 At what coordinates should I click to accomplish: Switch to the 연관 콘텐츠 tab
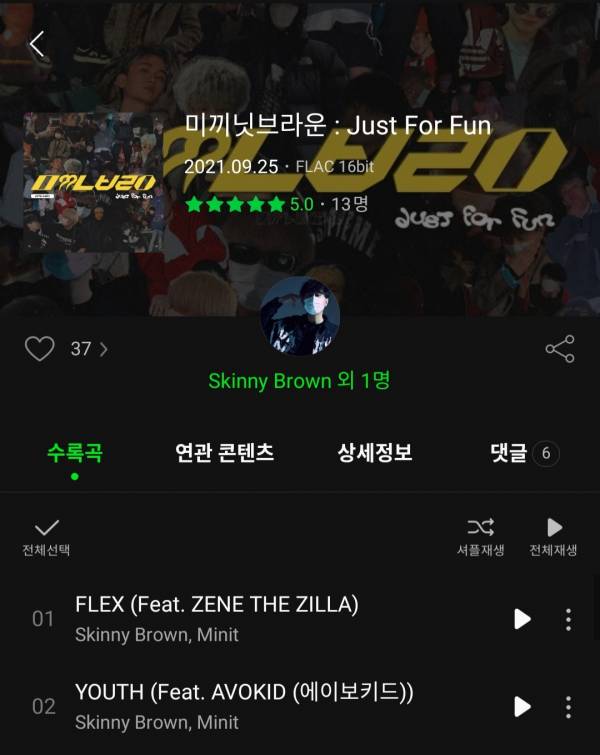pos(224,453)
